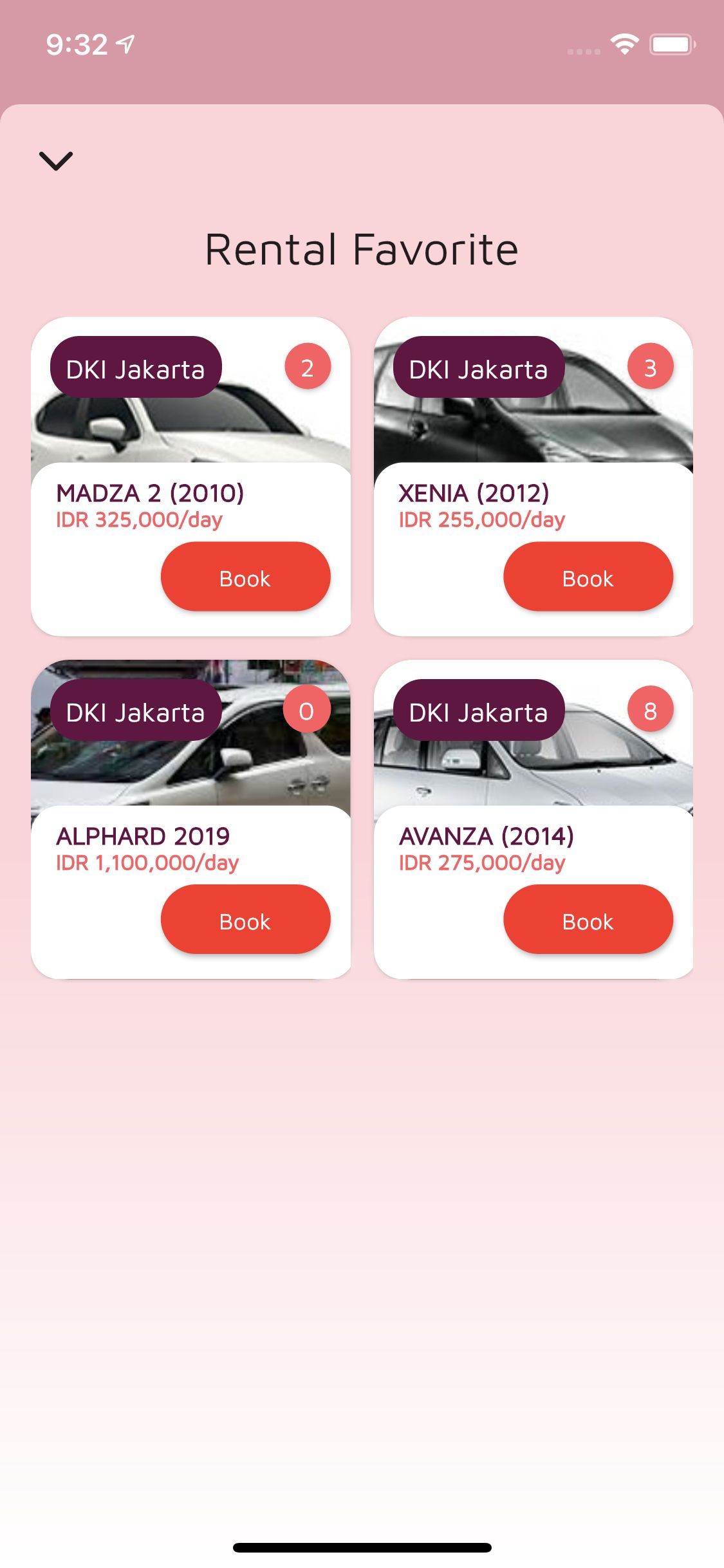Book the XENIA (2012) rental
Image resolution: width=724 pixels, height=1568 pixels.
click(x=588, y=577)
